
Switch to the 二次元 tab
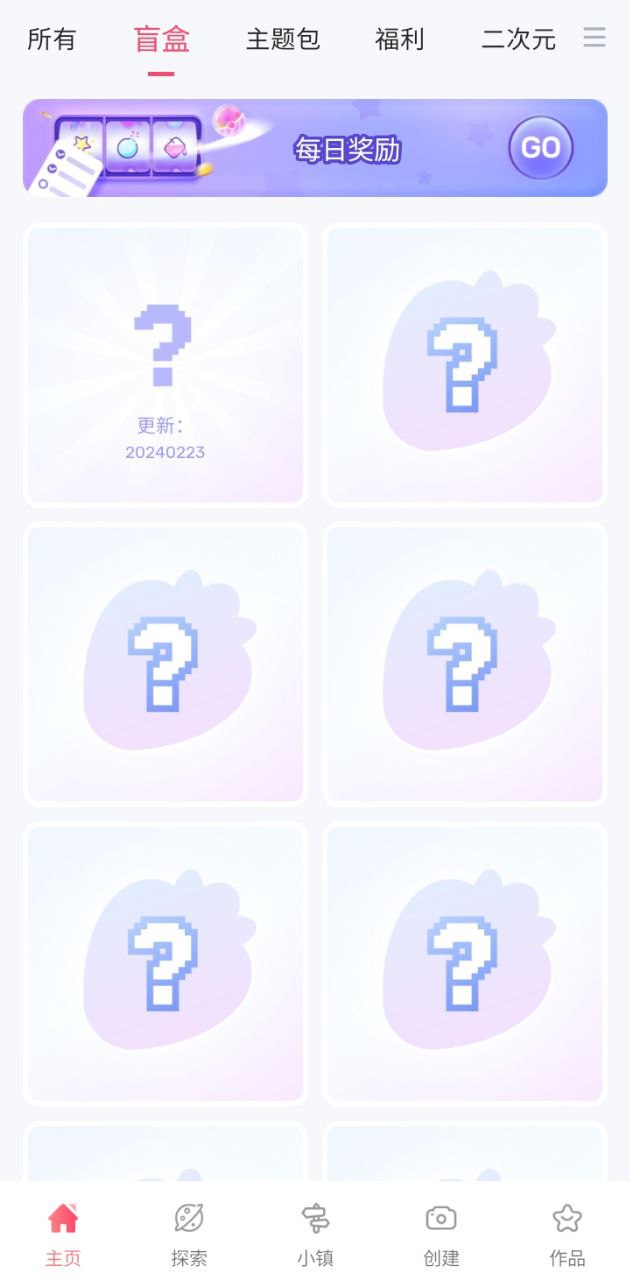click(x=517, y=40)
